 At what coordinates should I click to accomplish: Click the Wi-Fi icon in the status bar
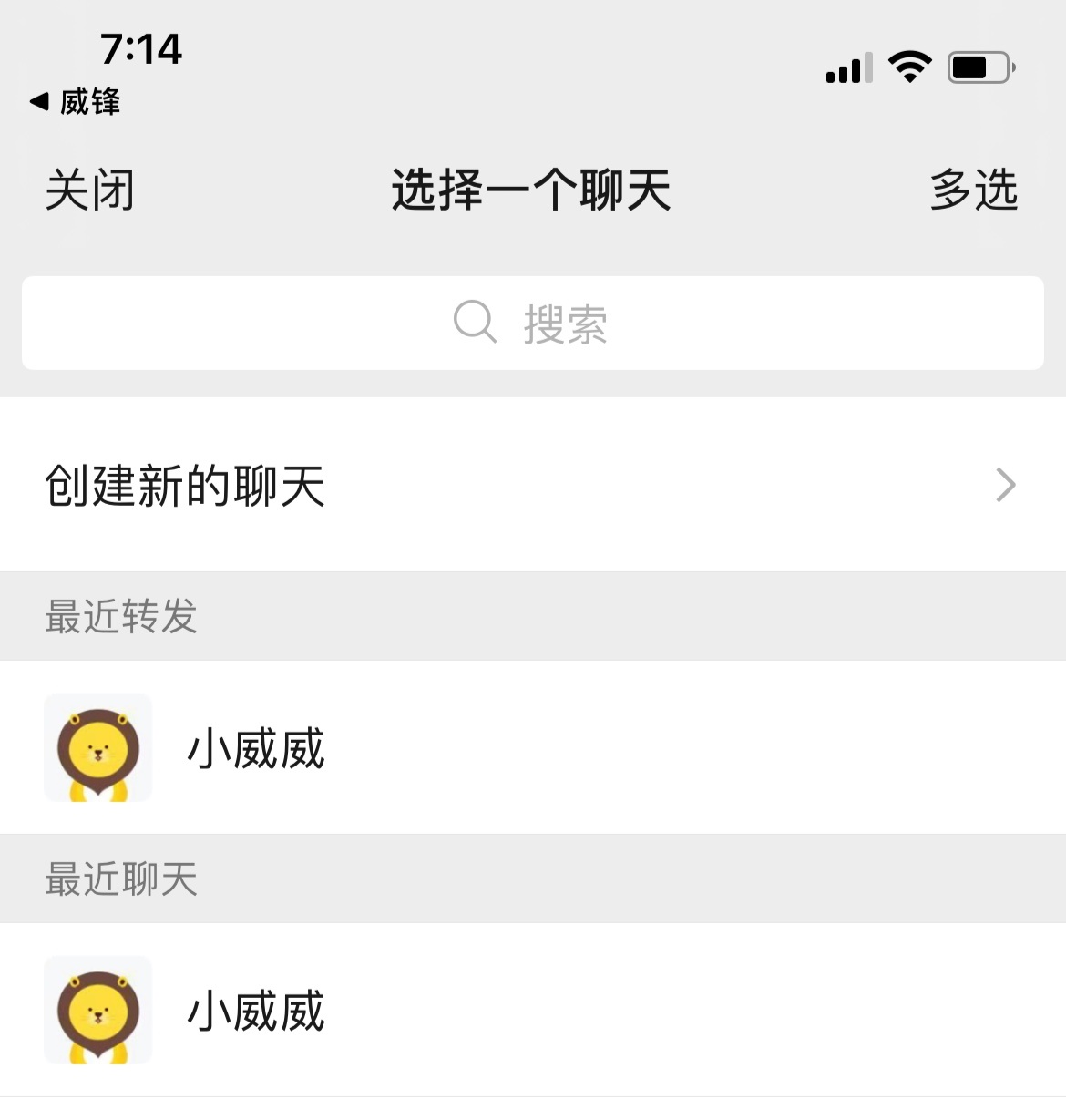(907, 66)
